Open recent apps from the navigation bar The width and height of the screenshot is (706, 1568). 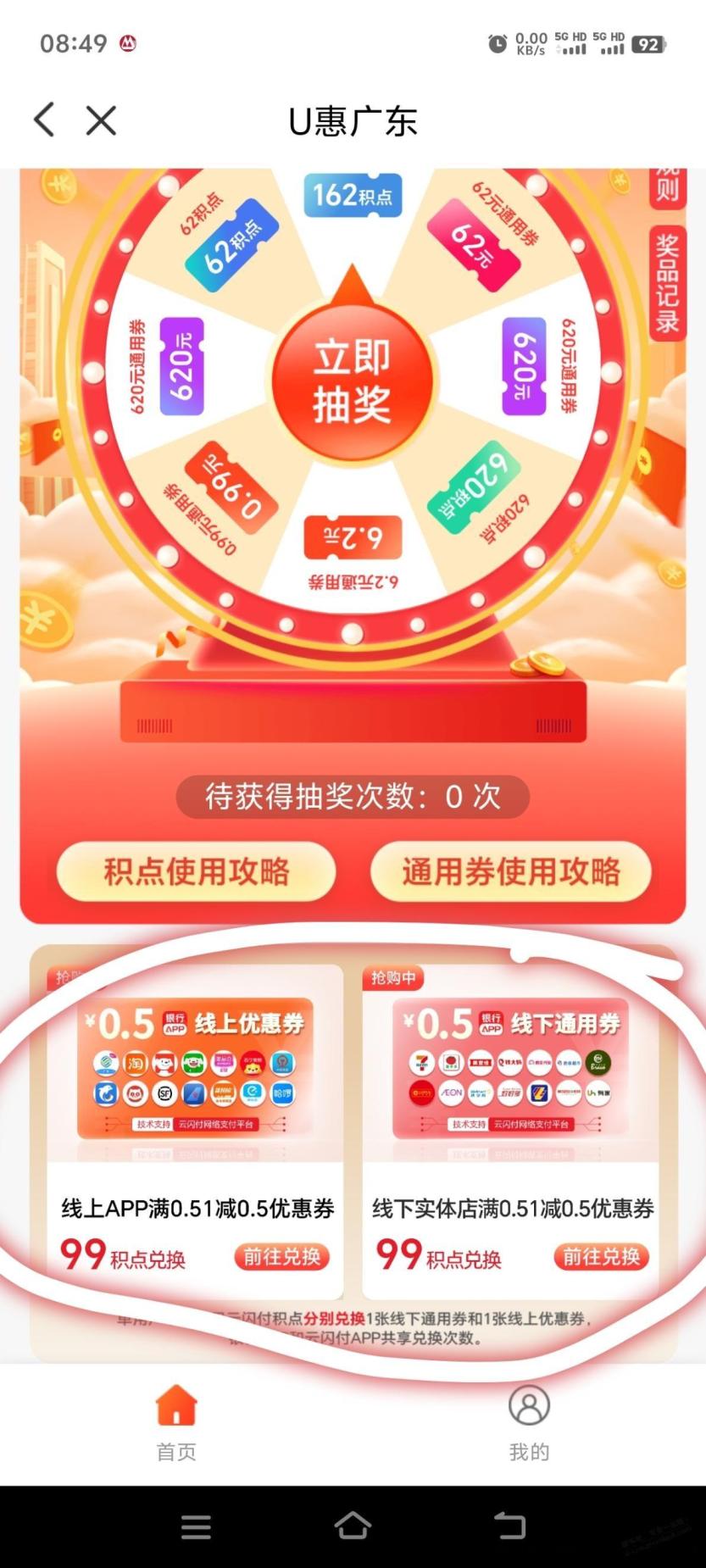point(196,1526)
